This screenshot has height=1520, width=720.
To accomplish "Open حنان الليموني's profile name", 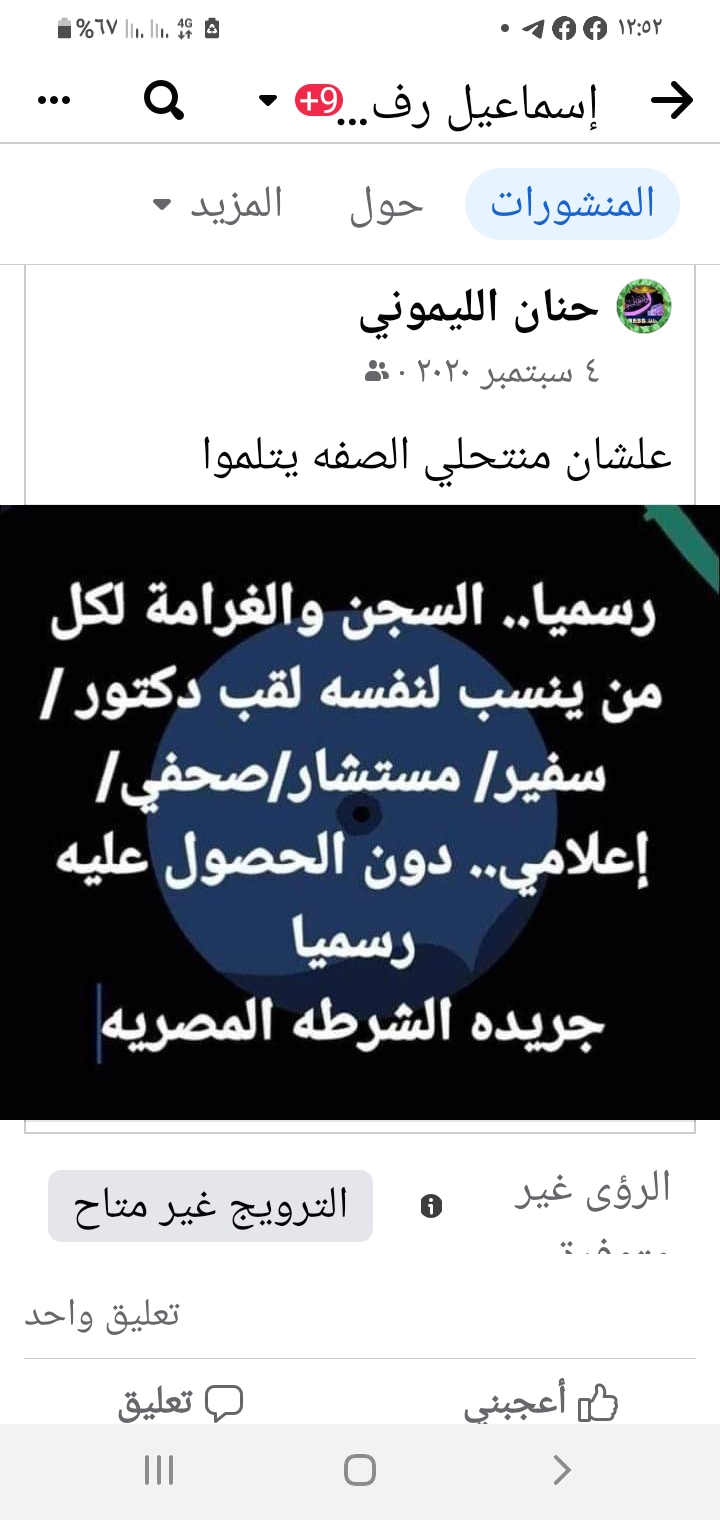I will pyautogui.click(x=478, y=309).
